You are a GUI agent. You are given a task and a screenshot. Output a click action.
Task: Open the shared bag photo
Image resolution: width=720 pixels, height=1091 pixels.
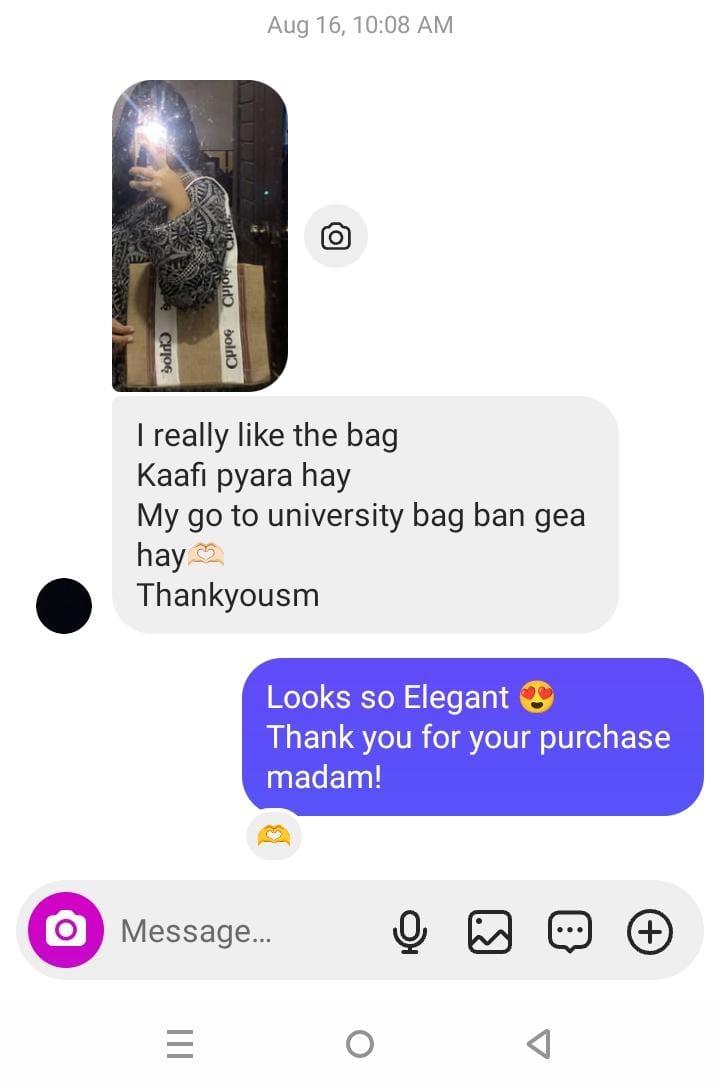coord(199,236)
